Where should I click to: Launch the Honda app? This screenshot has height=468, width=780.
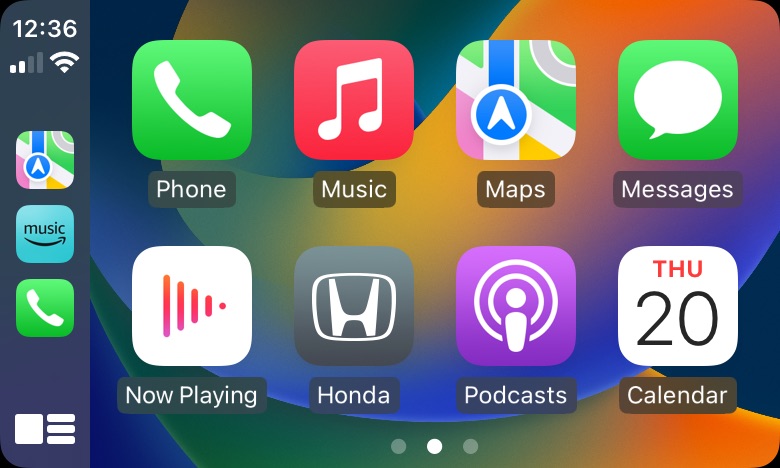354,306
